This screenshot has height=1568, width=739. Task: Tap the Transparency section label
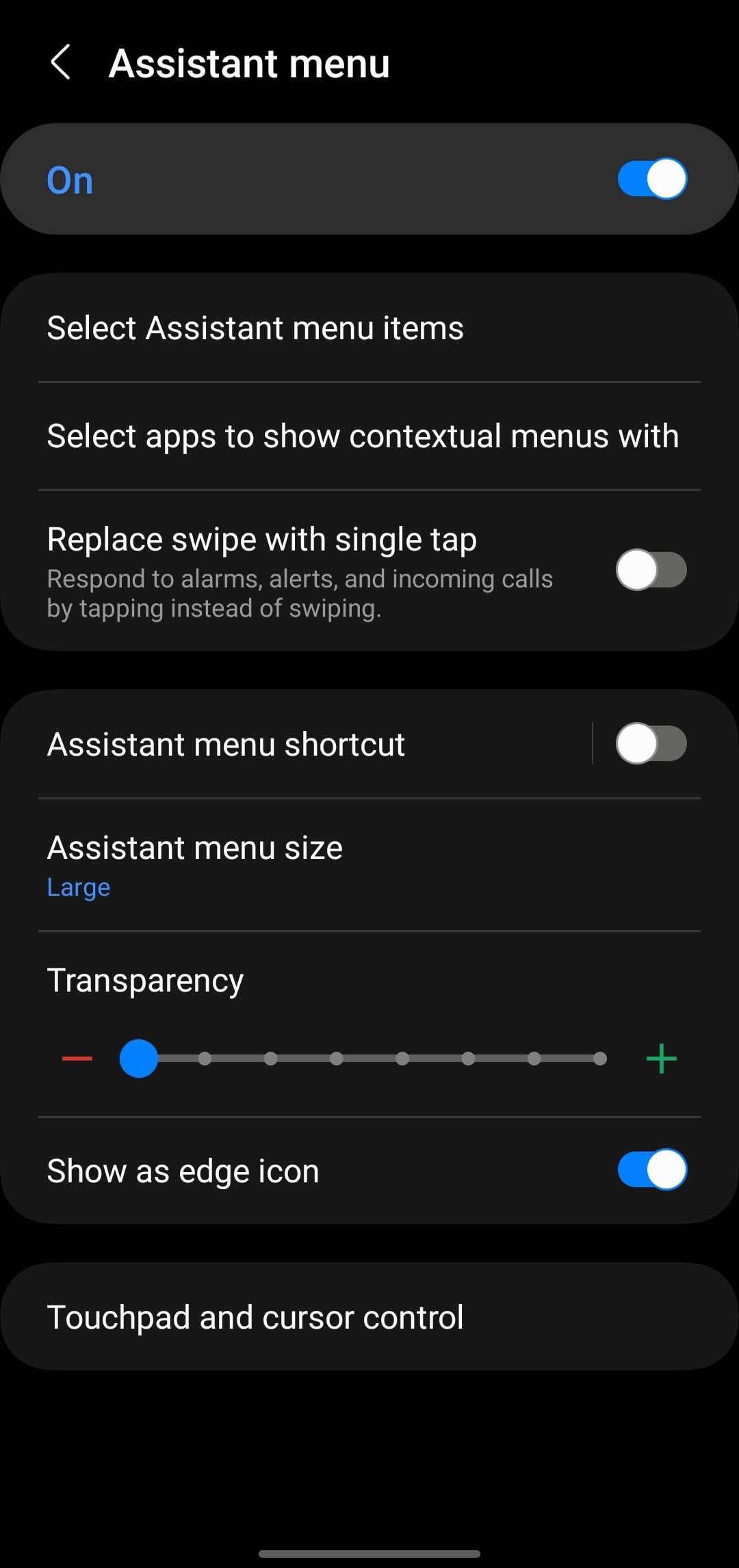coord(145,979)
